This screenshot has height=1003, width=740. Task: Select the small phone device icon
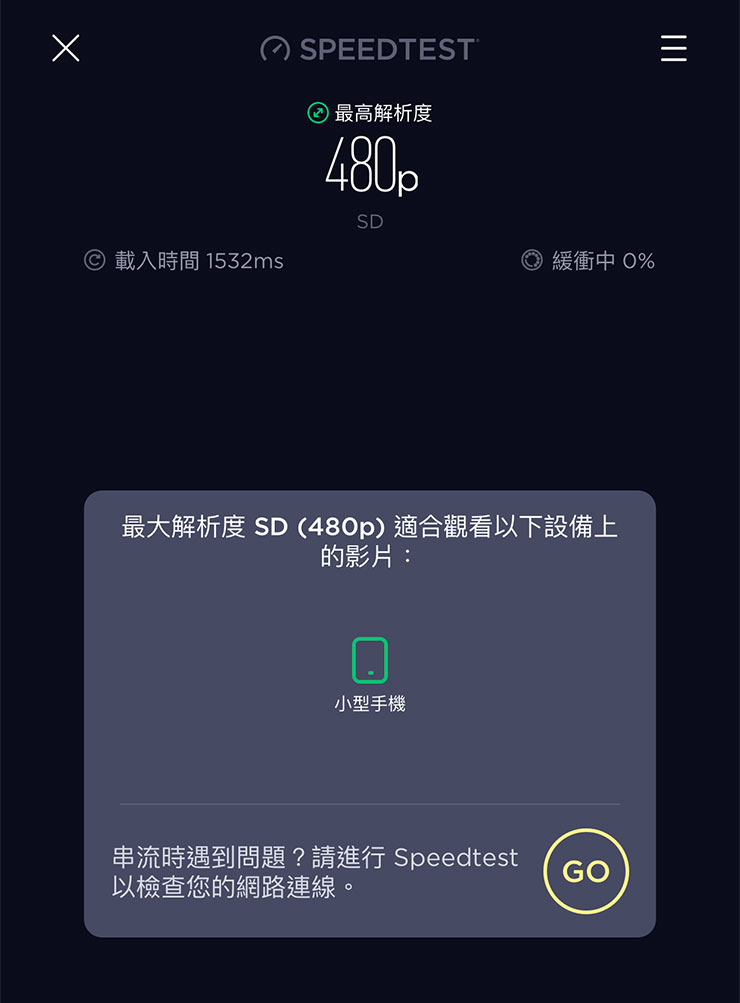coord(370,658)
